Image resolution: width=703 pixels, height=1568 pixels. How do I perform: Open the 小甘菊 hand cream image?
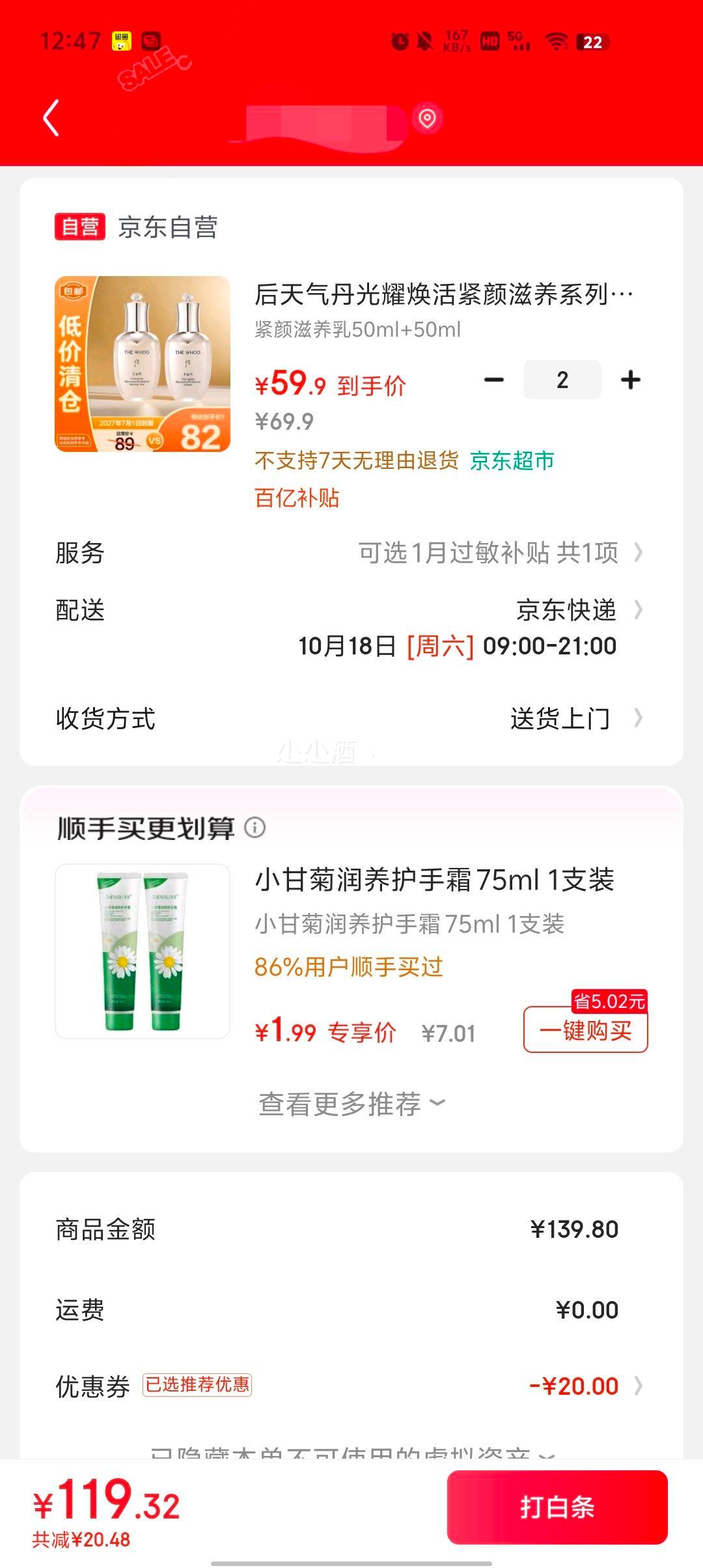coord(143,951)
